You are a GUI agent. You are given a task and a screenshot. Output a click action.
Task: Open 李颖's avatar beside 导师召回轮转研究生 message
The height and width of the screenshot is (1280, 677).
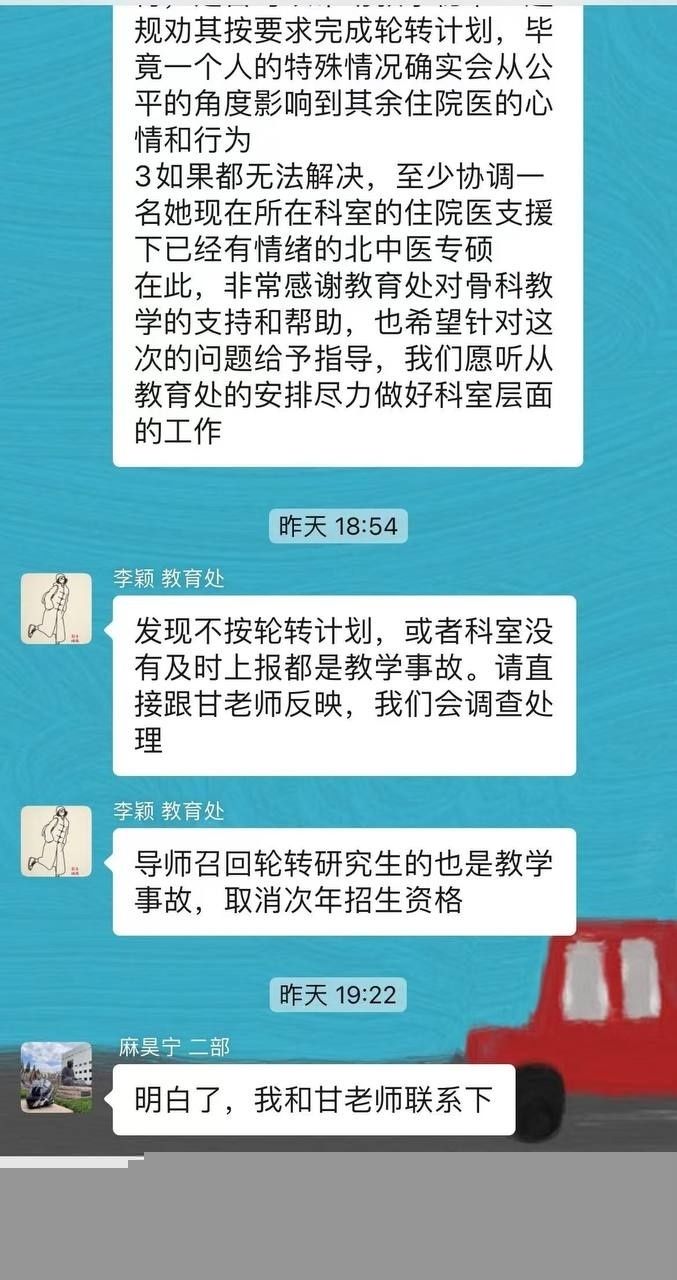[56, 841]
